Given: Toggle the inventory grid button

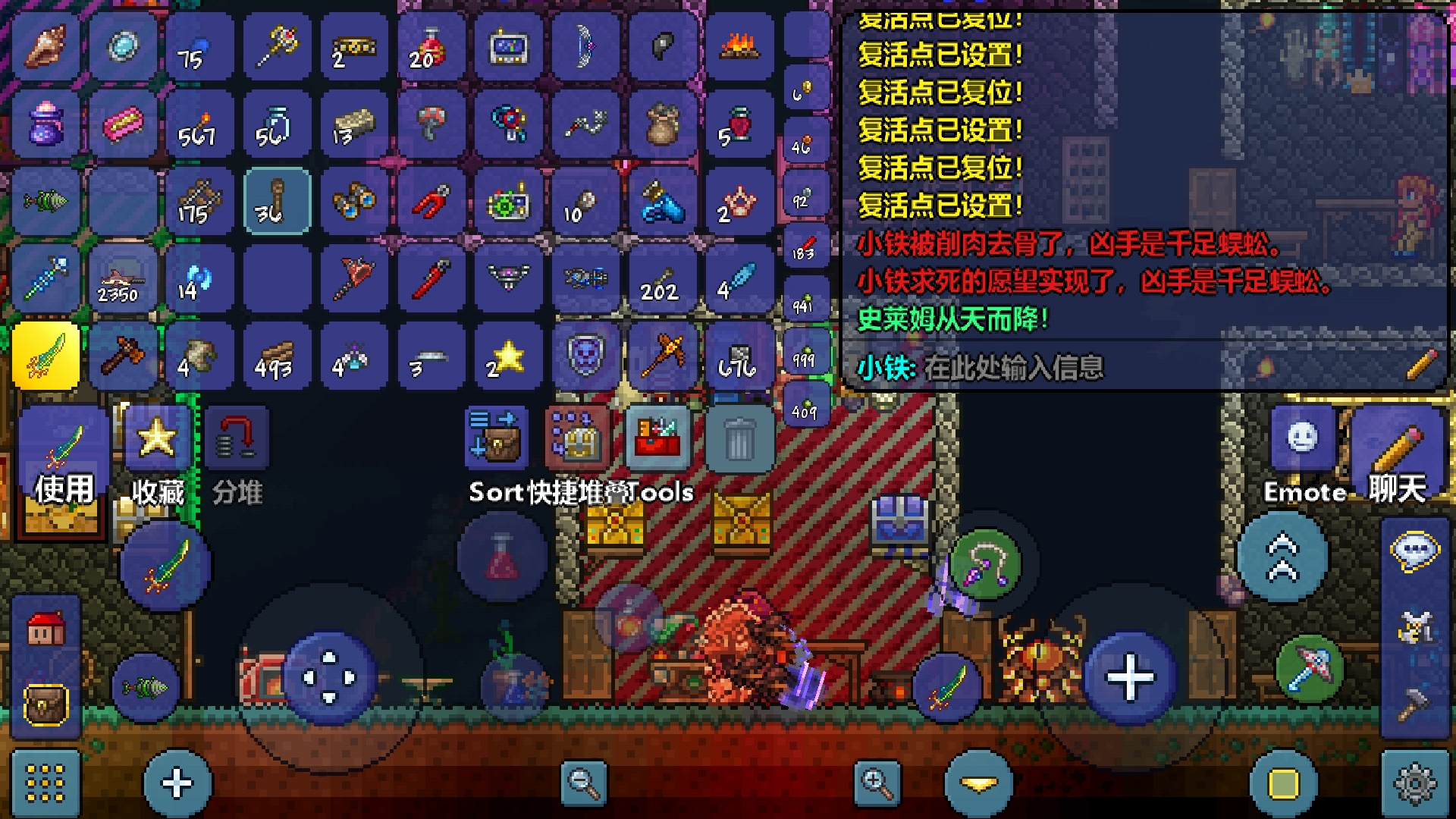Looking at the screenshot, I should [x=45, y=783].
